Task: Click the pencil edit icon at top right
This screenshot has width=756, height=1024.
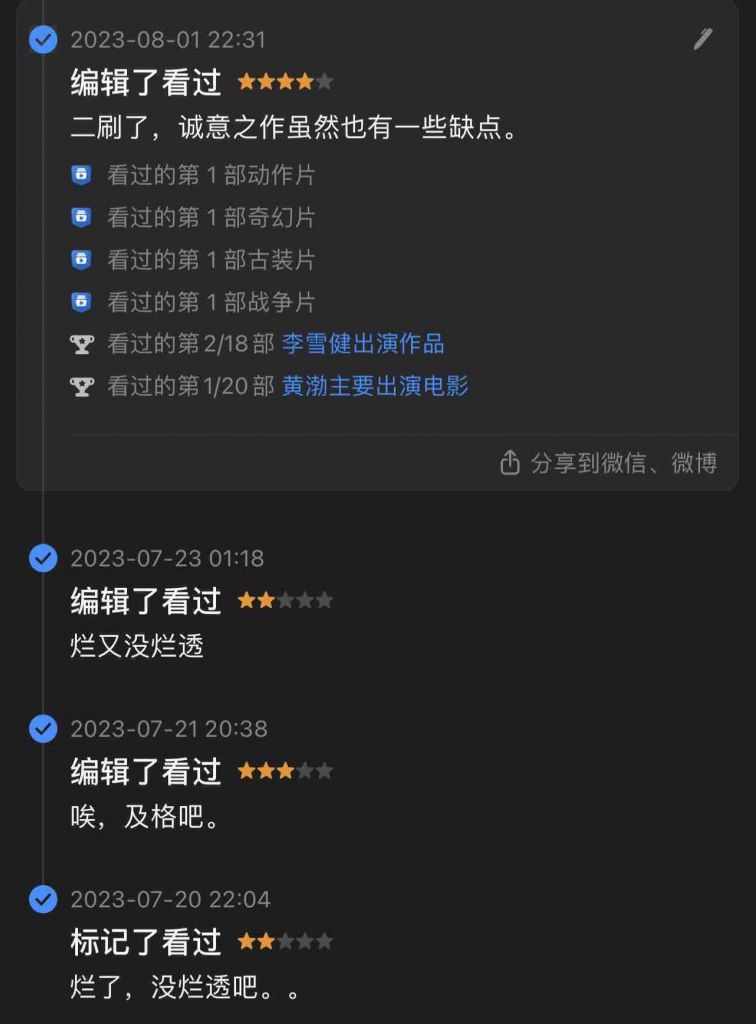Action: 704,38
